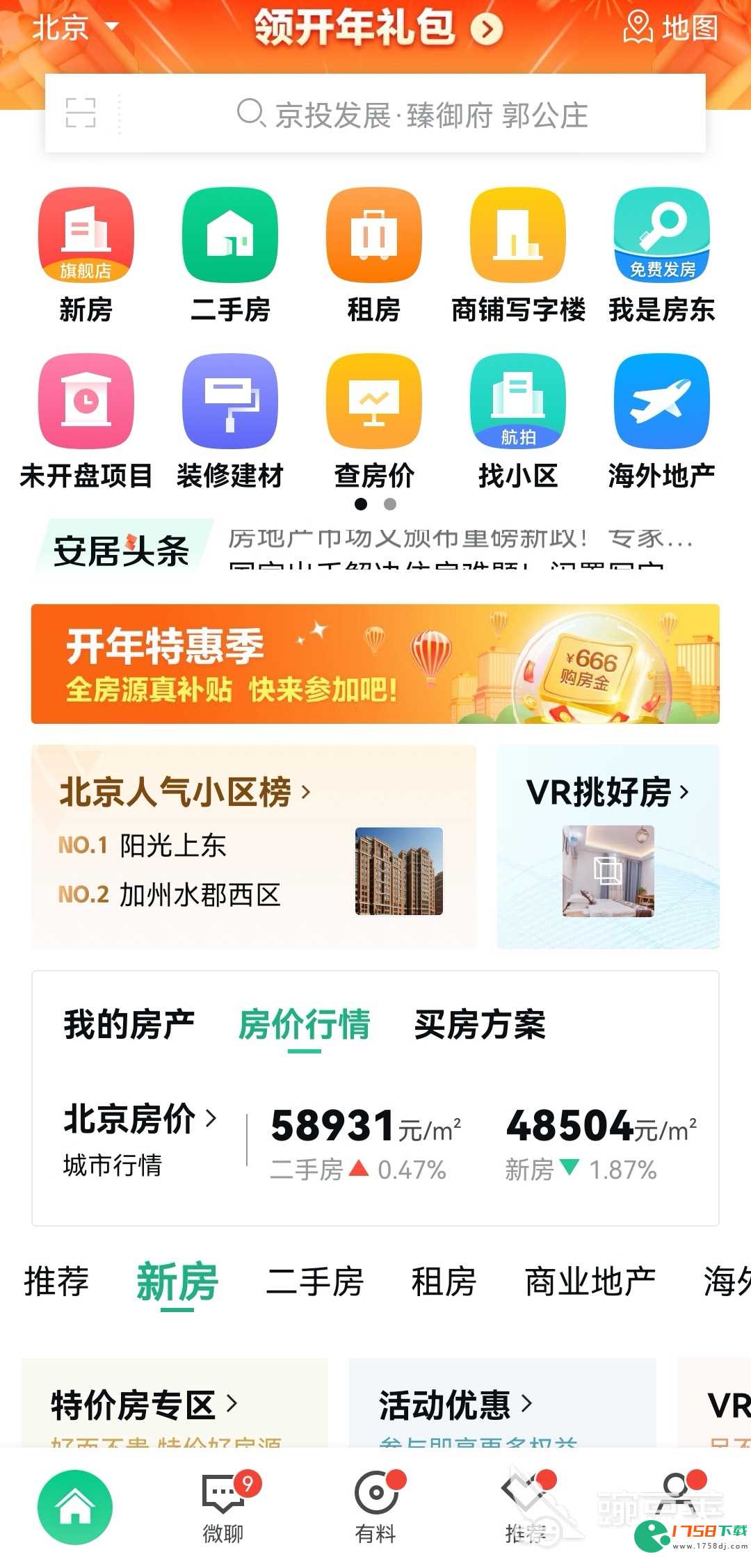Select the 商业地产 feed tab
Screen dimensions: 751x1568
590,1281
